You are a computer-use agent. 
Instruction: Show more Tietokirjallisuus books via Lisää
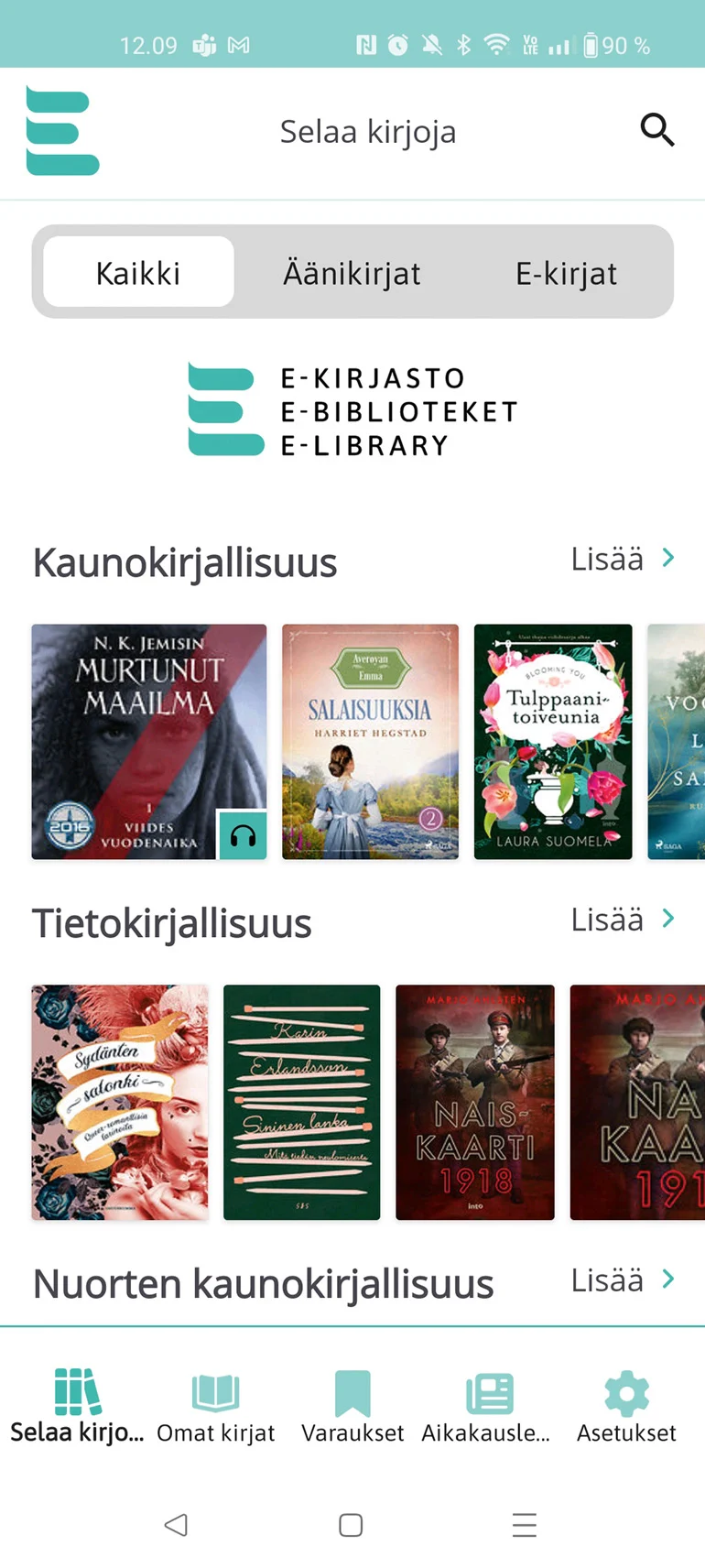tap(623, 920)
